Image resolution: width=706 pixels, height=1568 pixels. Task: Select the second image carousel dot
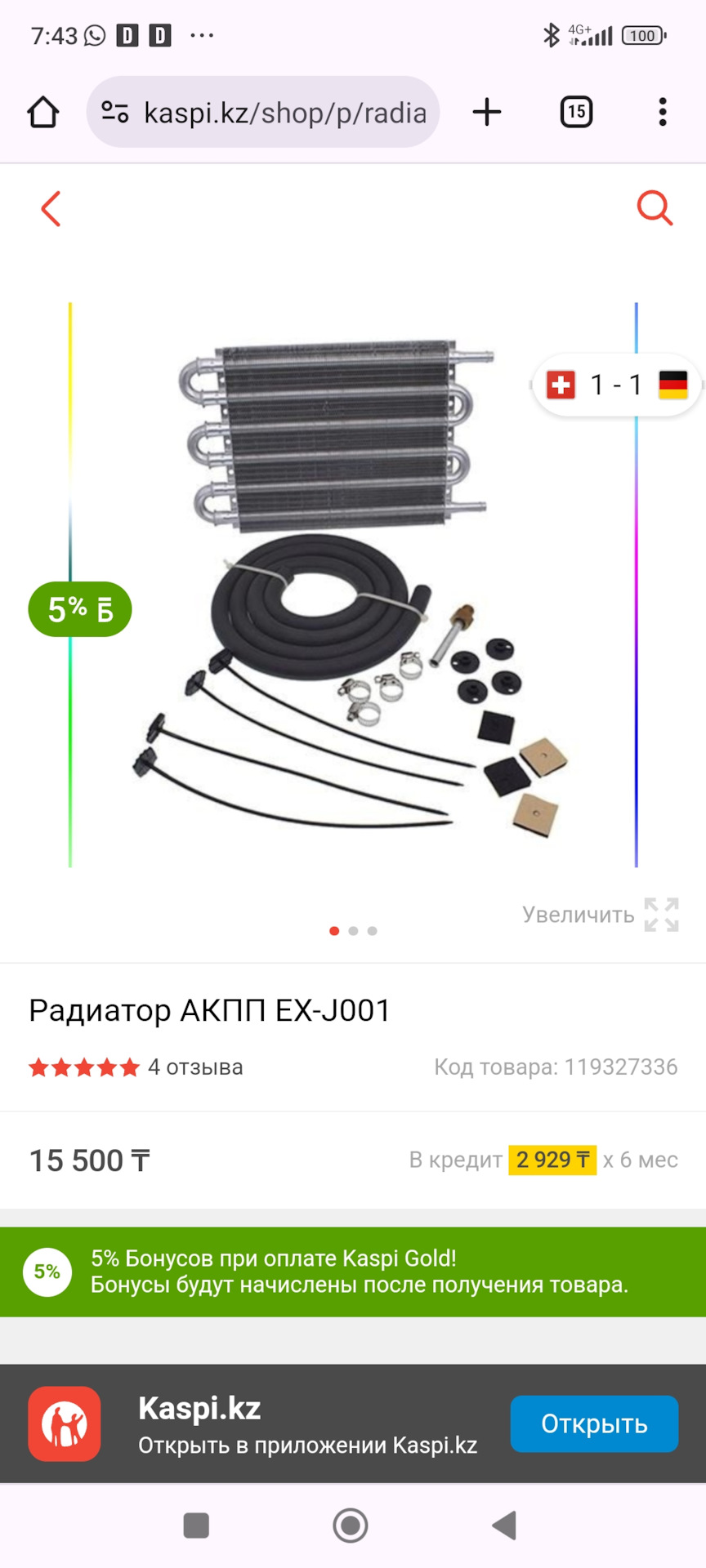353,930
